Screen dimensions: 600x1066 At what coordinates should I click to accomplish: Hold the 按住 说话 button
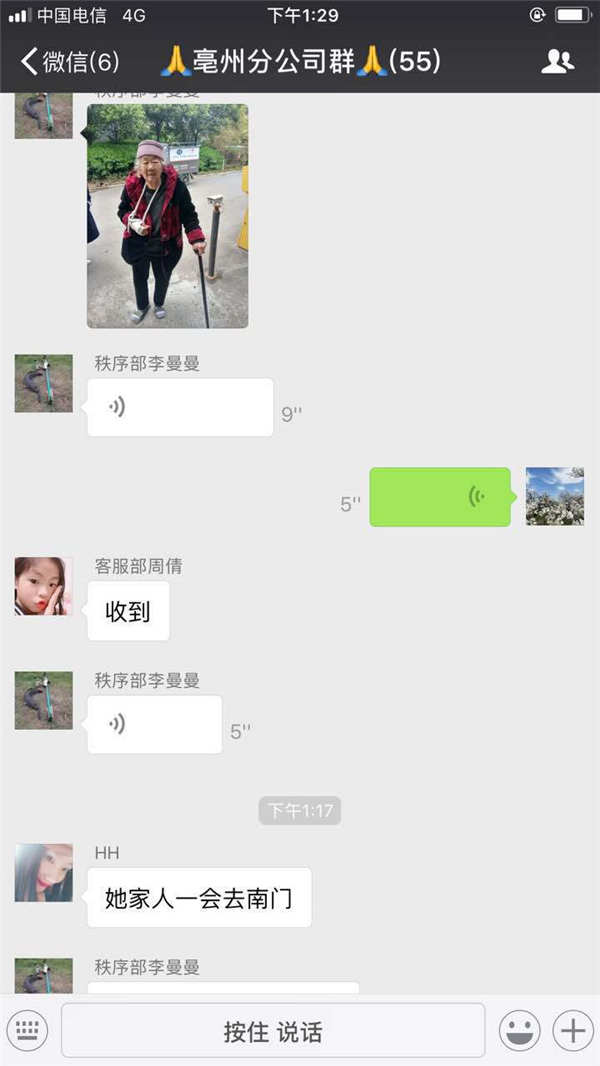[x=273, y=1030]
